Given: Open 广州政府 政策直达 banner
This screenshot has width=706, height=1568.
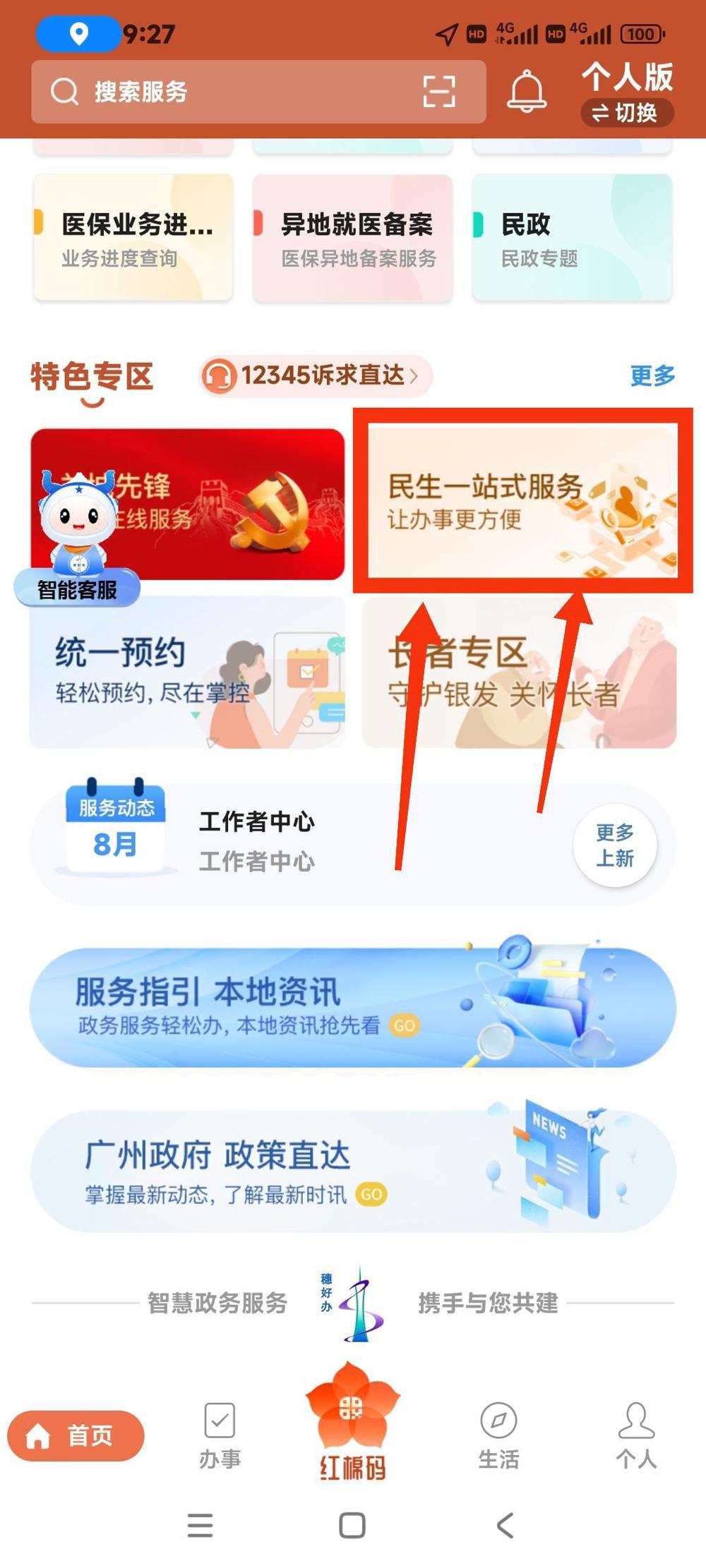Looking at the screenshot, I should [352, 1171].
